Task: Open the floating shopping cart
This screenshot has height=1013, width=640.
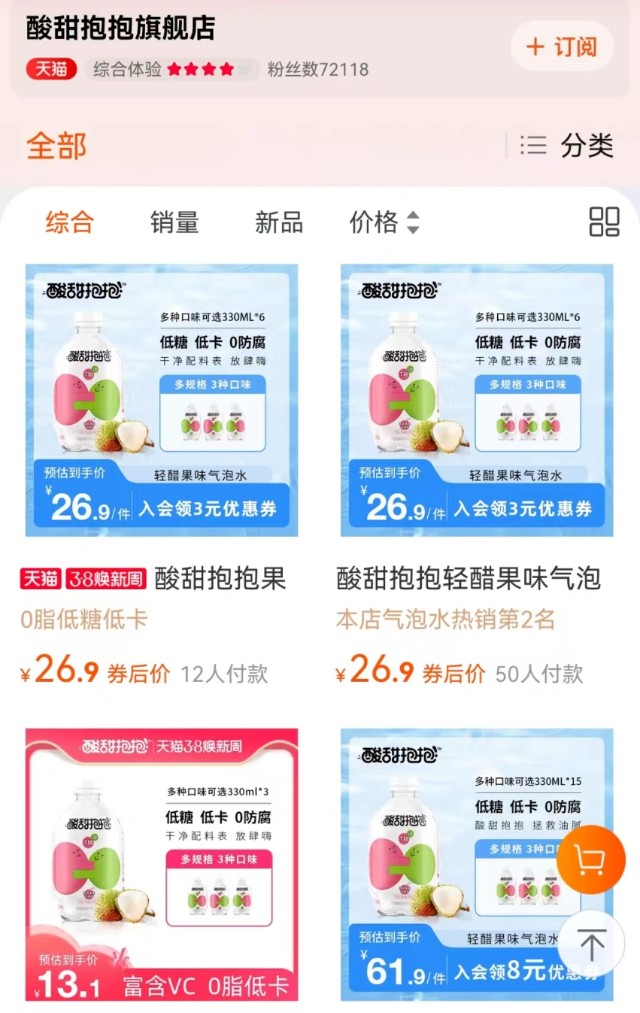Action: pos(590,859)
